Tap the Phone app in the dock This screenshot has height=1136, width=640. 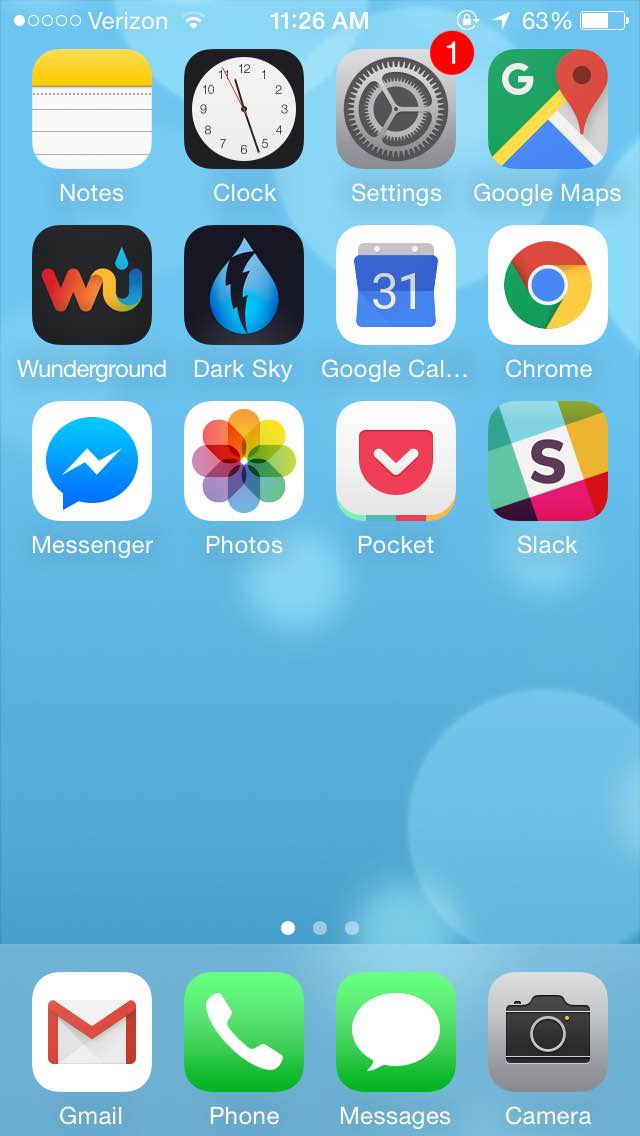point(244,1032)
